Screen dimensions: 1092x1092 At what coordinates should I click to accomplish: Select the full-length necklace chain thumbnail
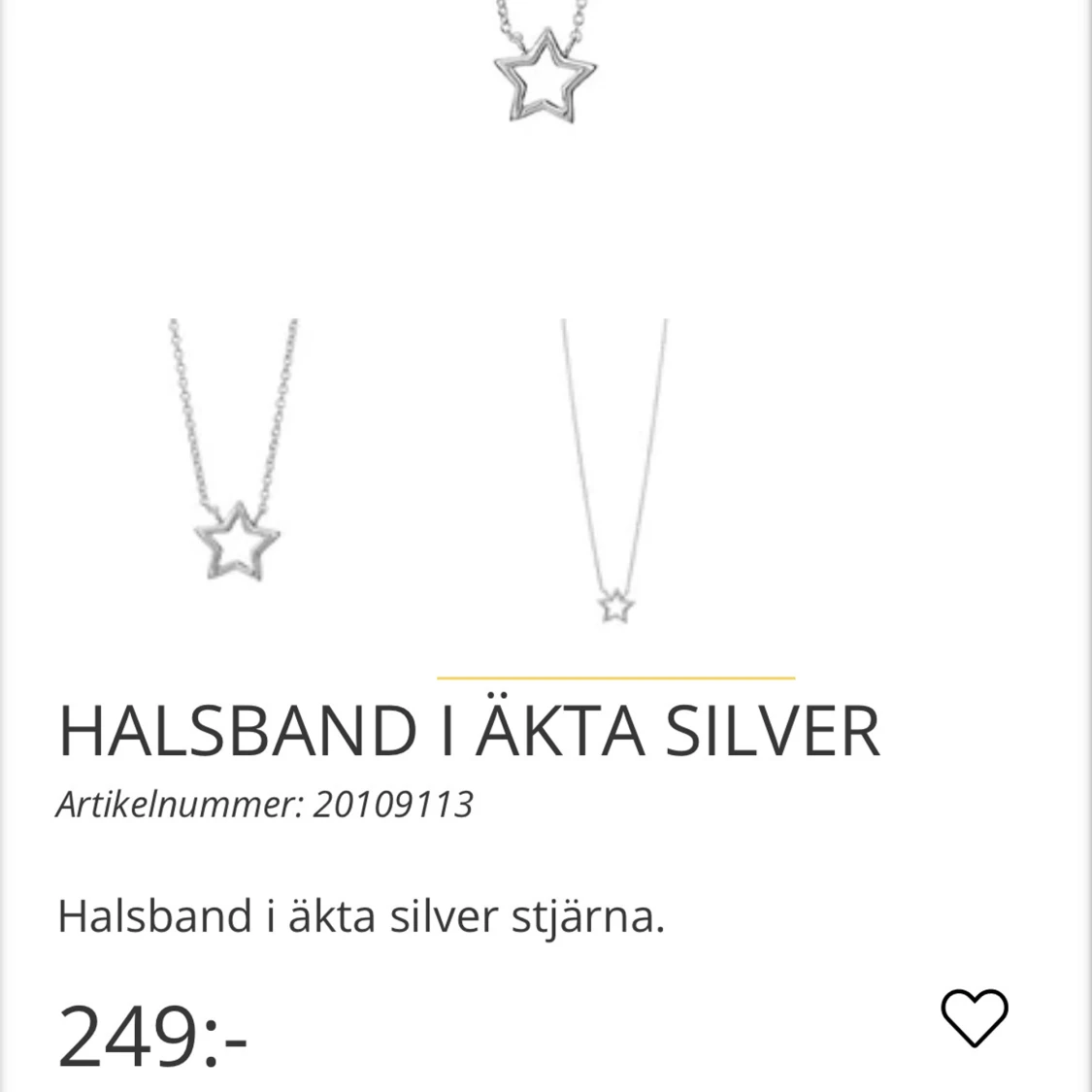click(x=614, y=472)
